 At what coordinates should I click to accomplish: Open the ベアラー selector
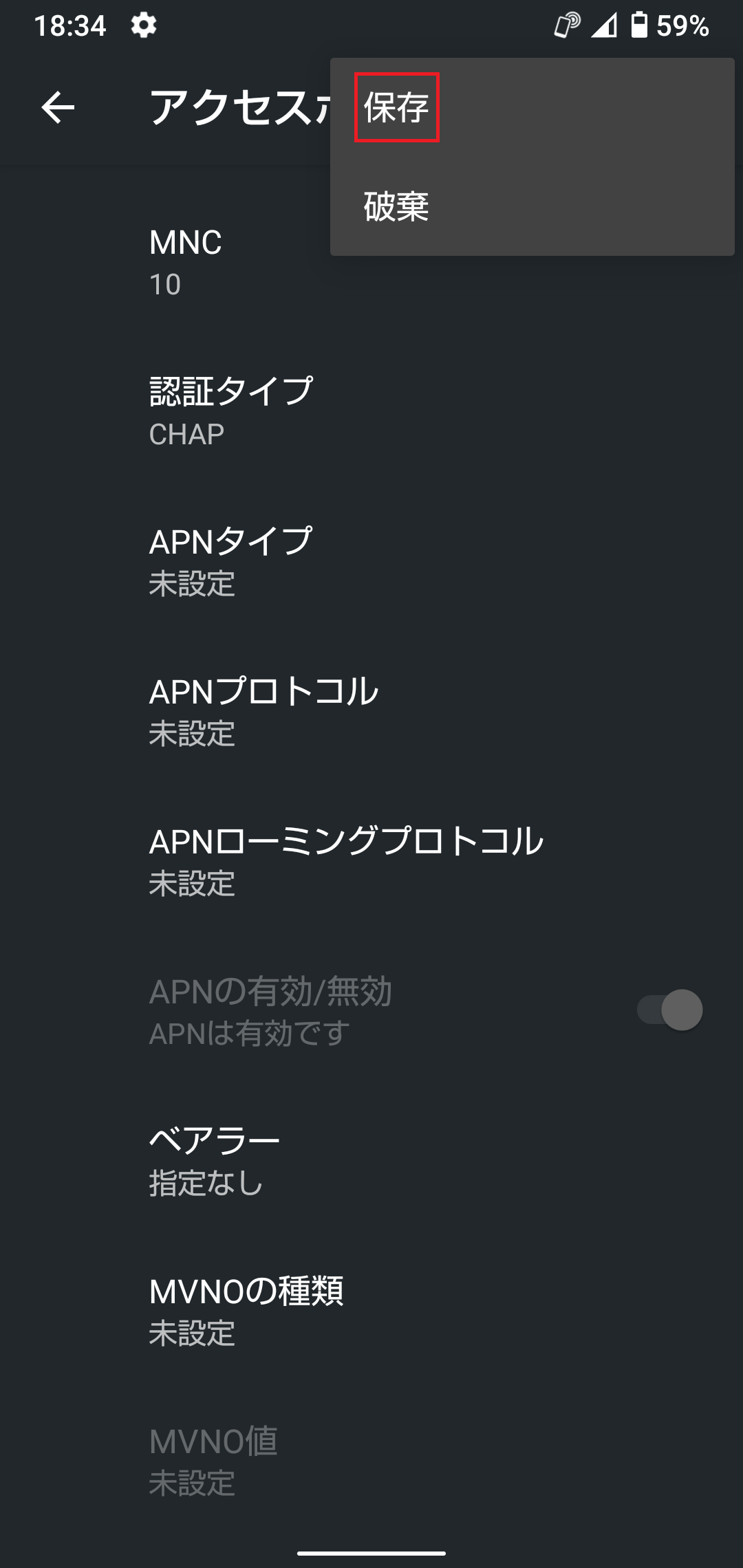click(x=213, y=1162)
